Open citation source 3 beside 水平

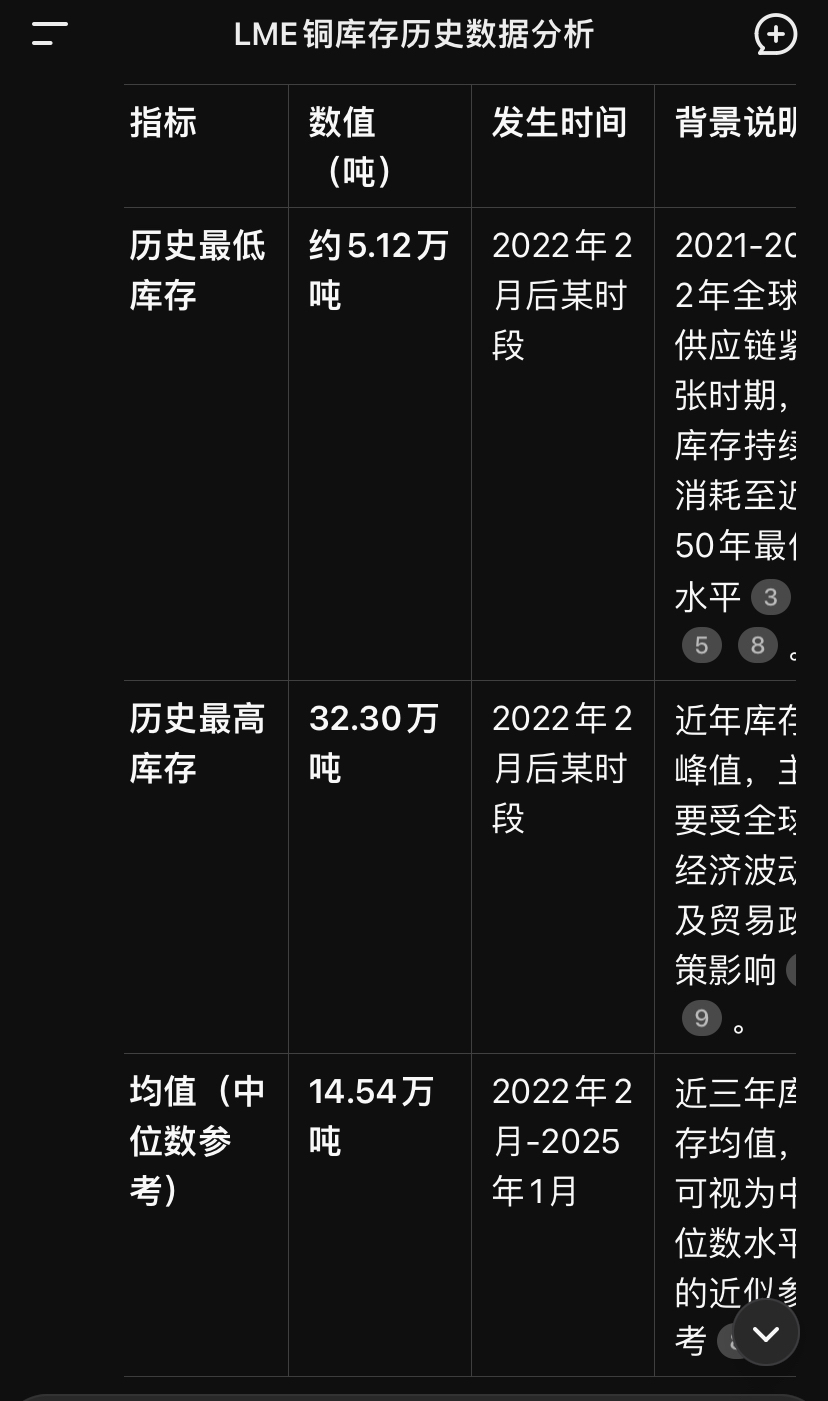pos(770,597)
